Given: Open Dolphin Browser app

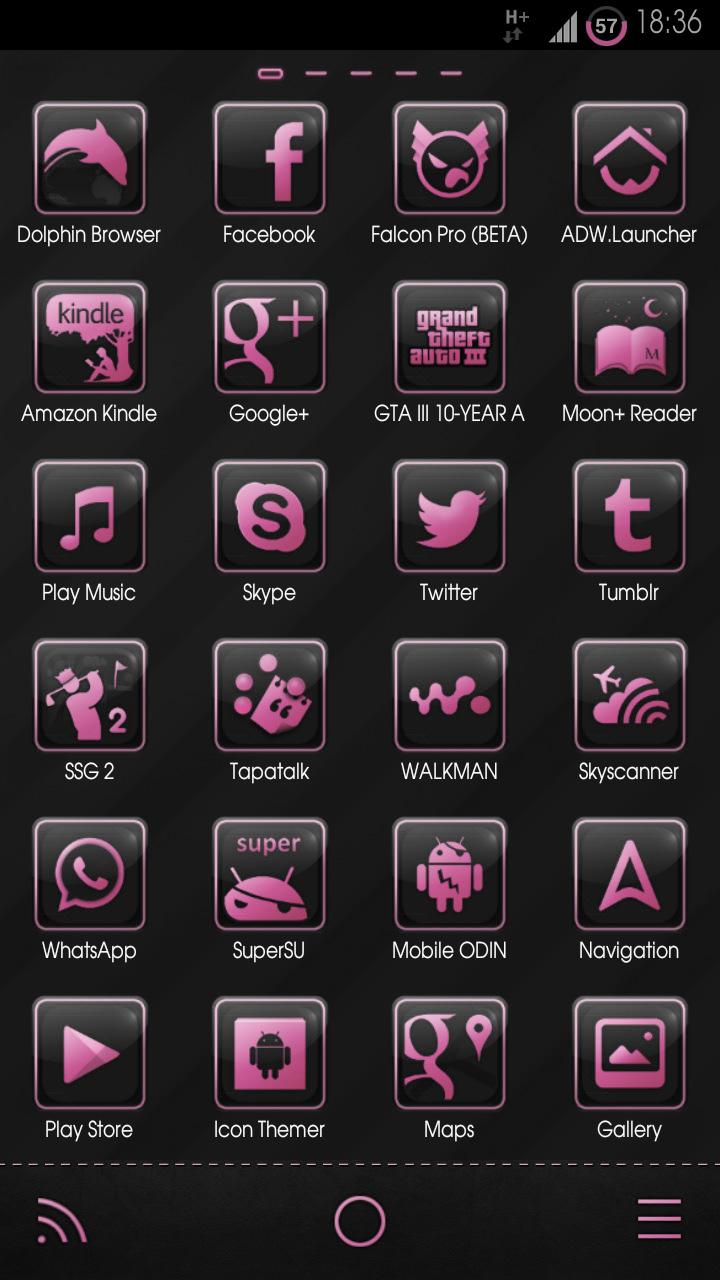Looking at the screenshot, I should click(89, 158).
